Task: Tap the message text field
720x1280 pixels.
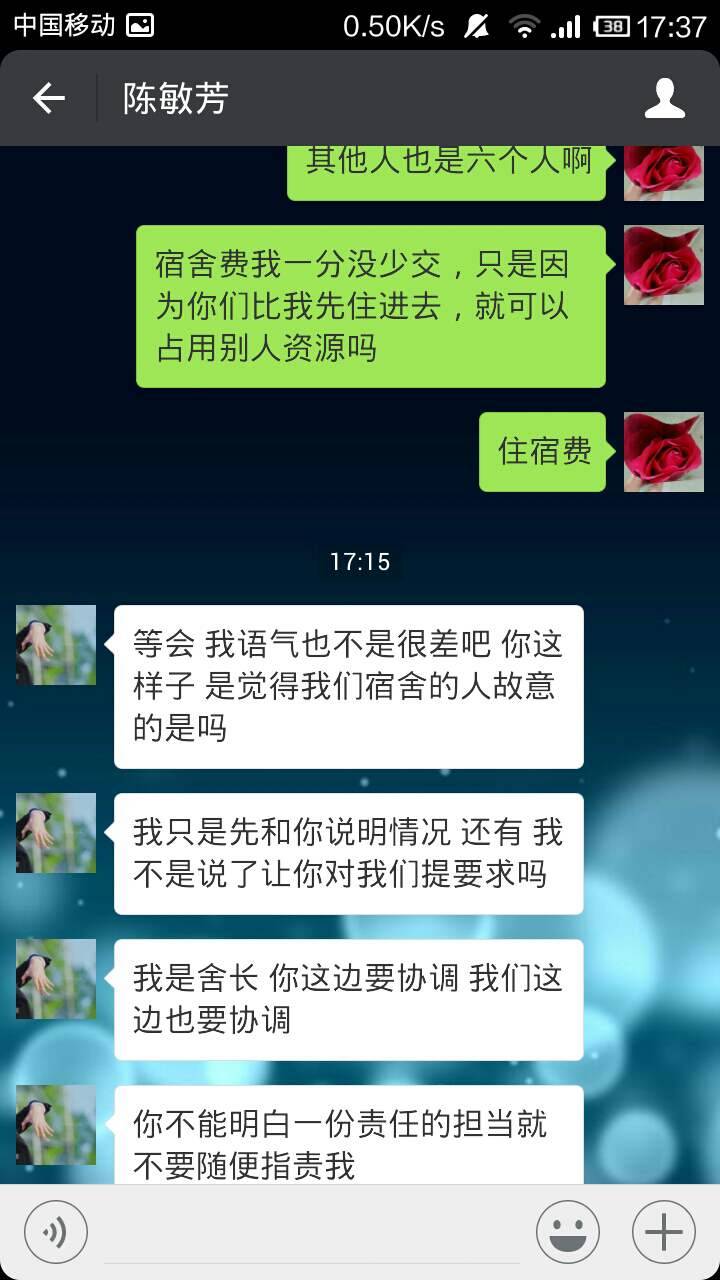Action: click(312, 1232)
